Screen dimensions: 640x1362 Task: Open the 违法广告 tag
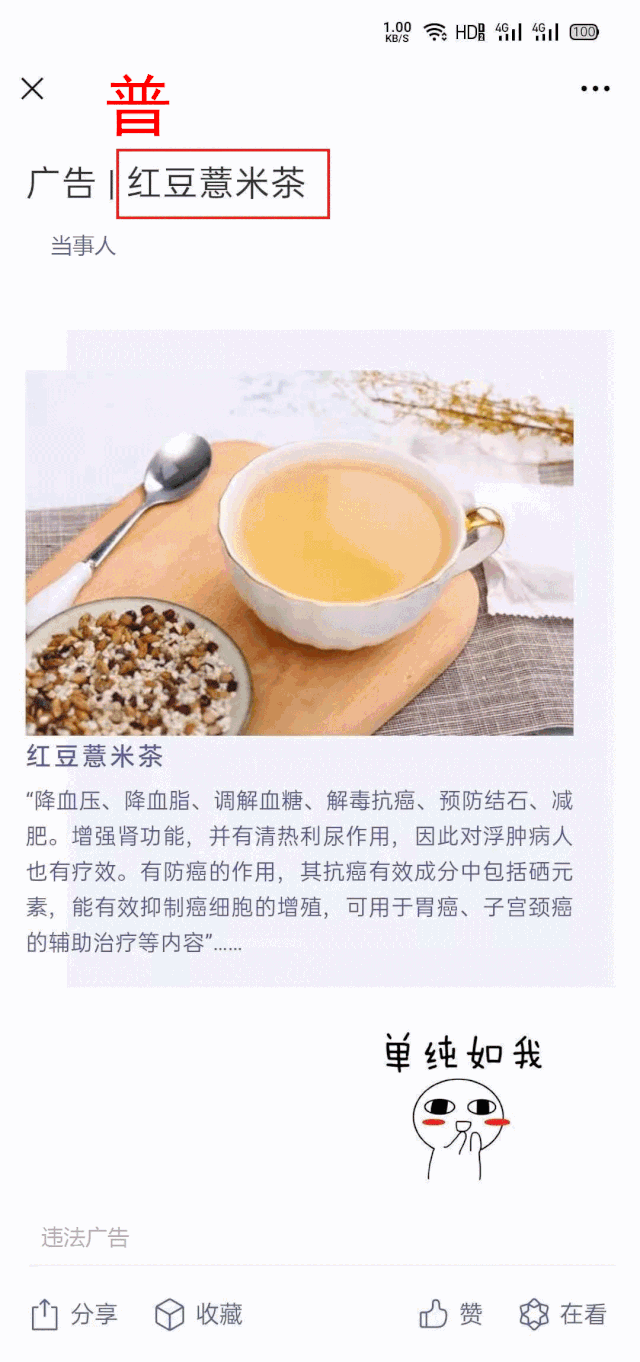[85, 1238]
